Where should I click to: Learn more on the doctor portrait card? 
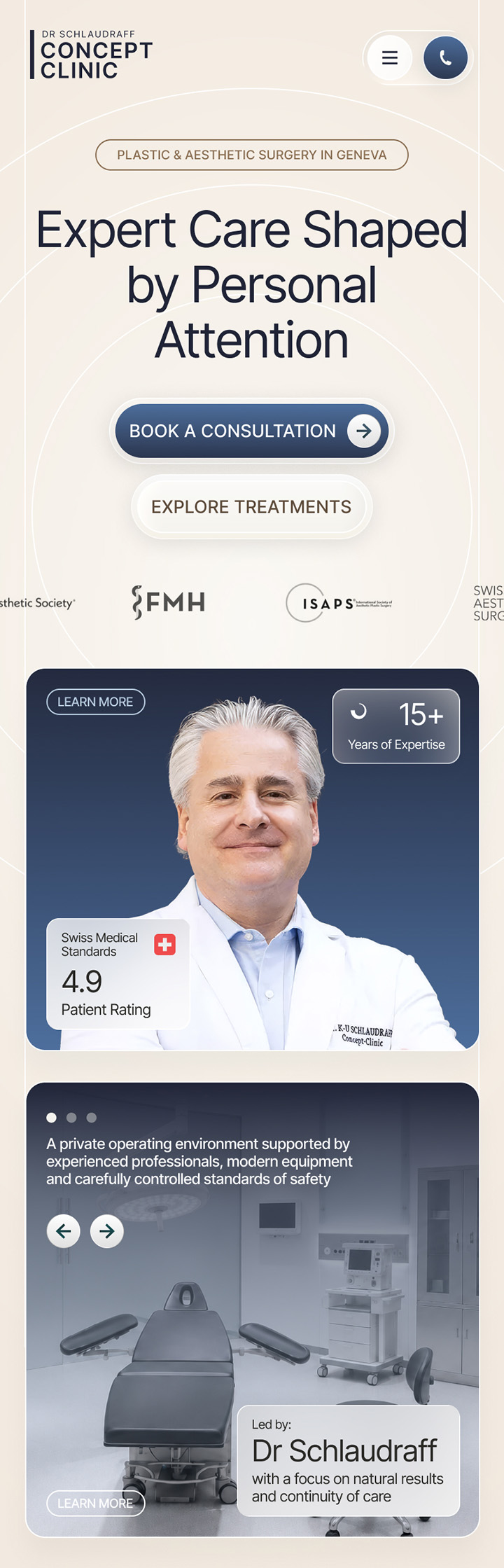[95, 702]
